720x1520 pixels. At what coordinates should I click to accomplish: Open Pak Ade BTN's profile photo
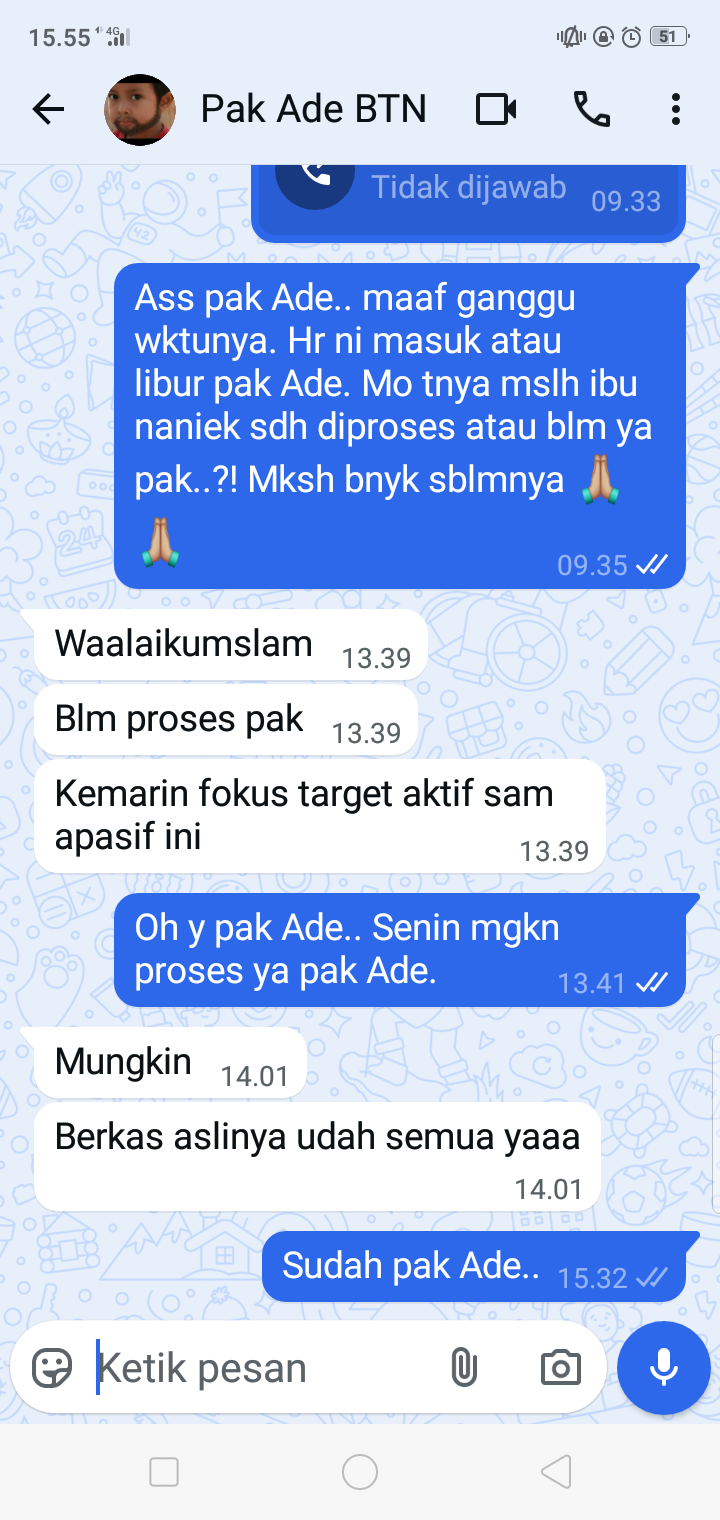(140, 109)
